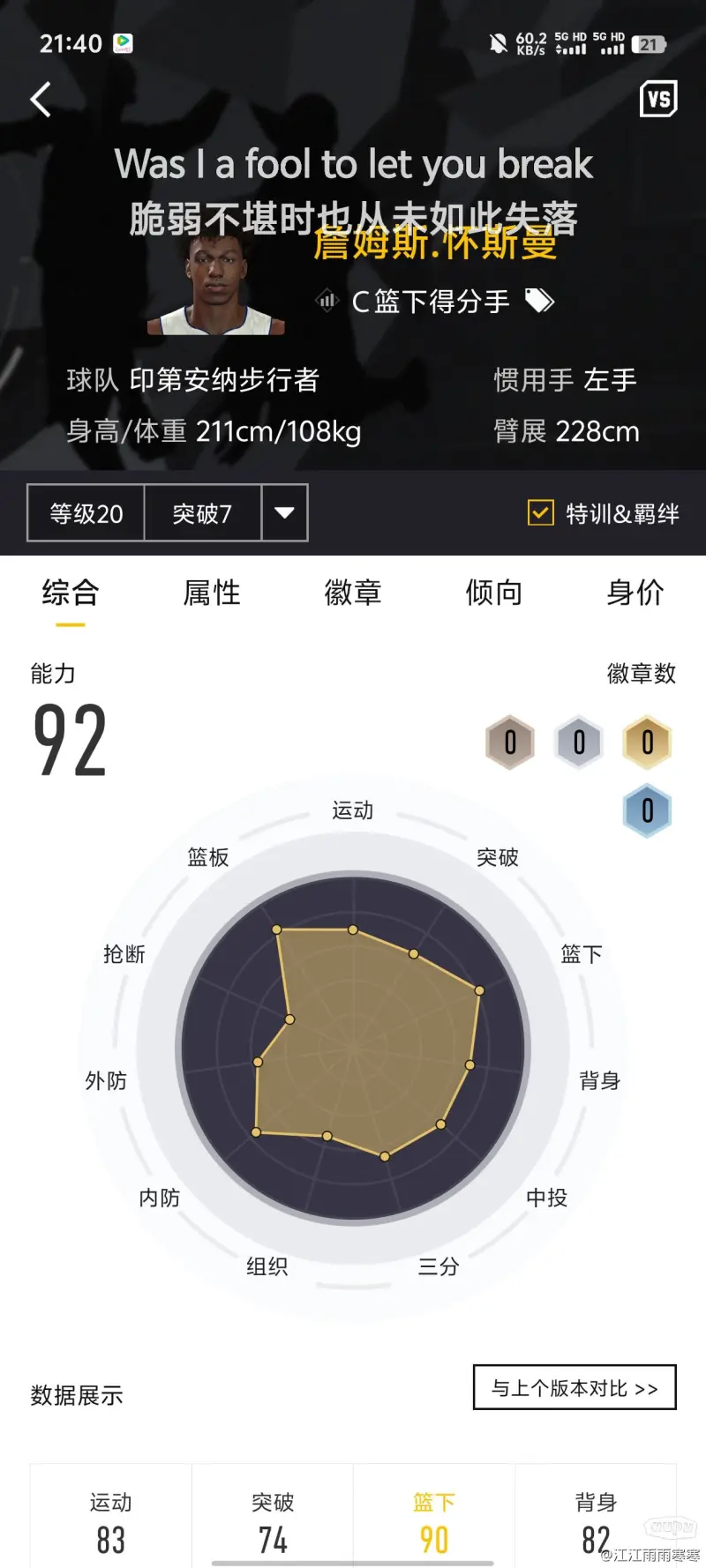Go back using the top-left arrow
706x1568 pixels.
(41, 100)
